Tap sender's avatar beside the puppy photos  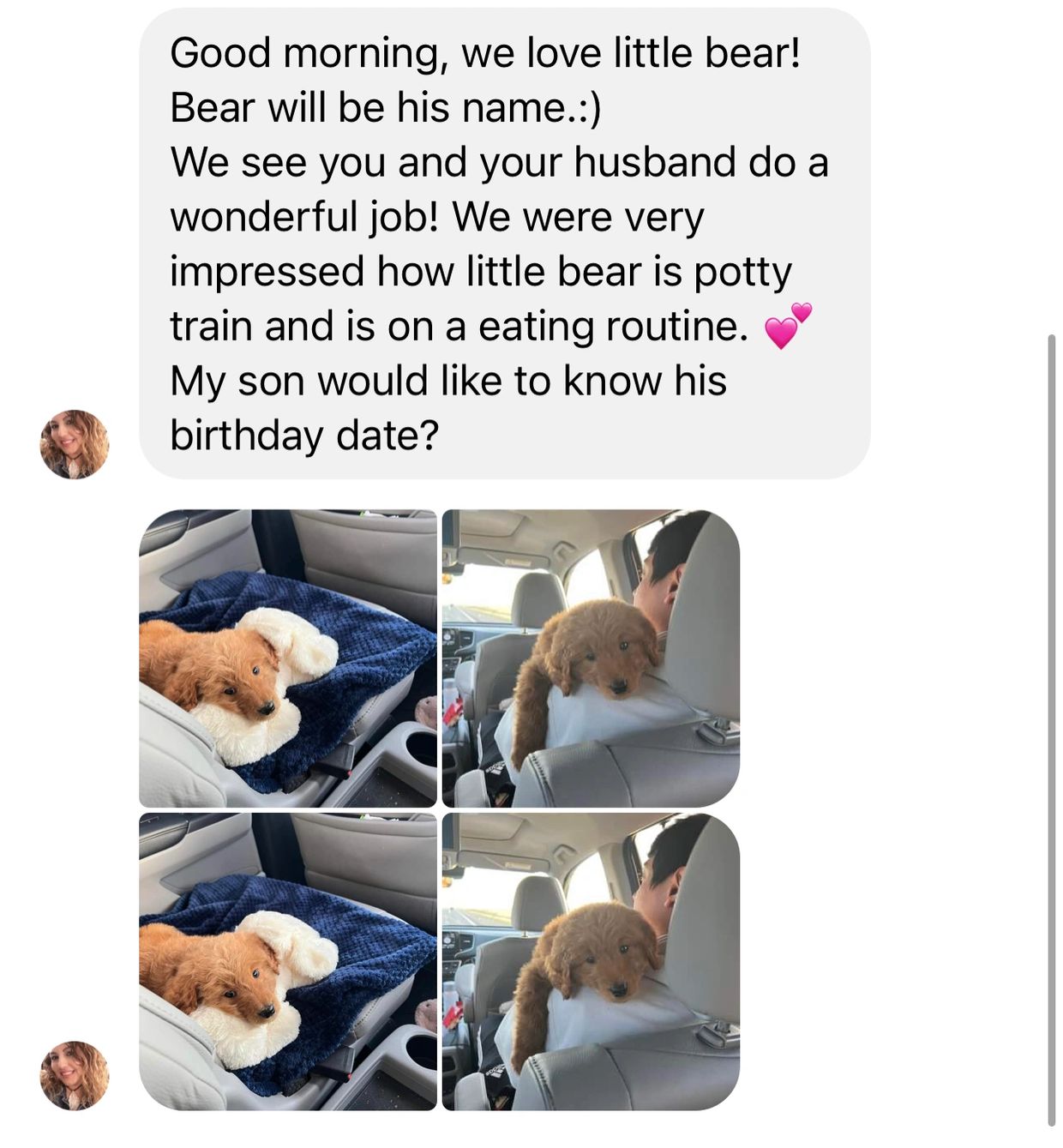tap(75, 1075)
